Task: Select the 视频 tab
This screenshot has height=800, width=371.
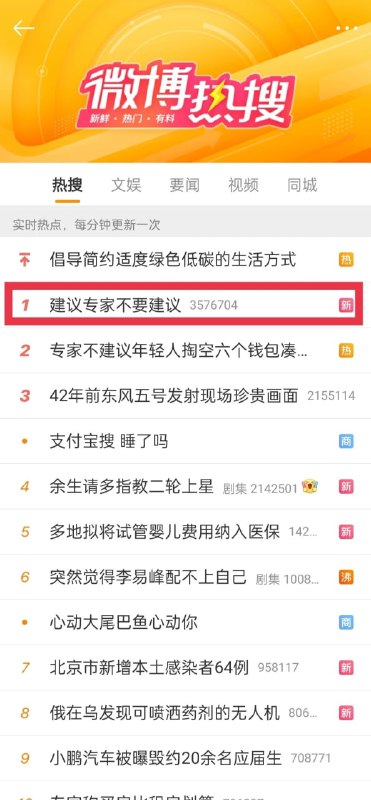Action: point(243,185)
